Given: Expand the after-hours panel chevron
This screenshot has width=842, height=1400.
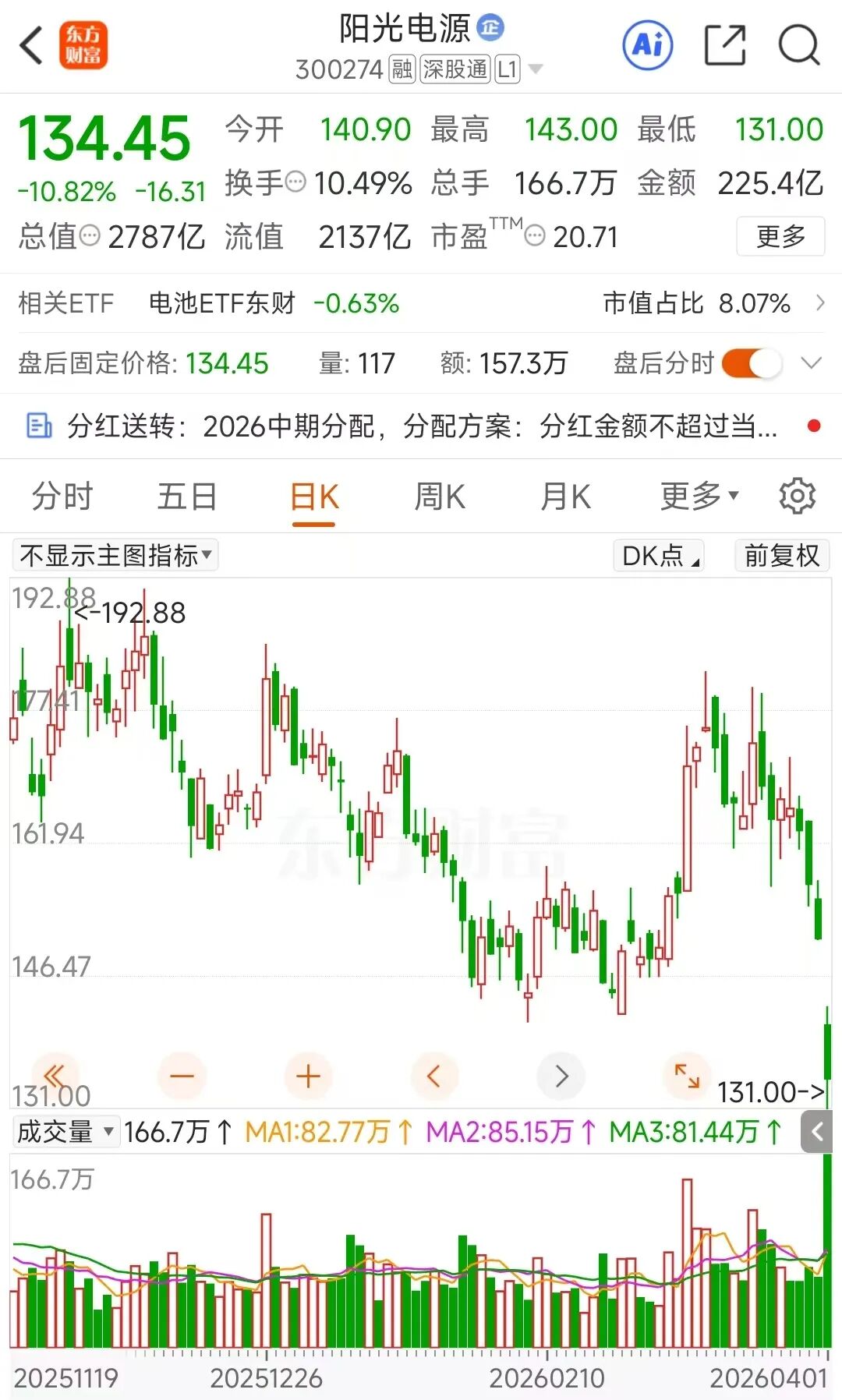Looking at the screenshot, I should (812, 363).
